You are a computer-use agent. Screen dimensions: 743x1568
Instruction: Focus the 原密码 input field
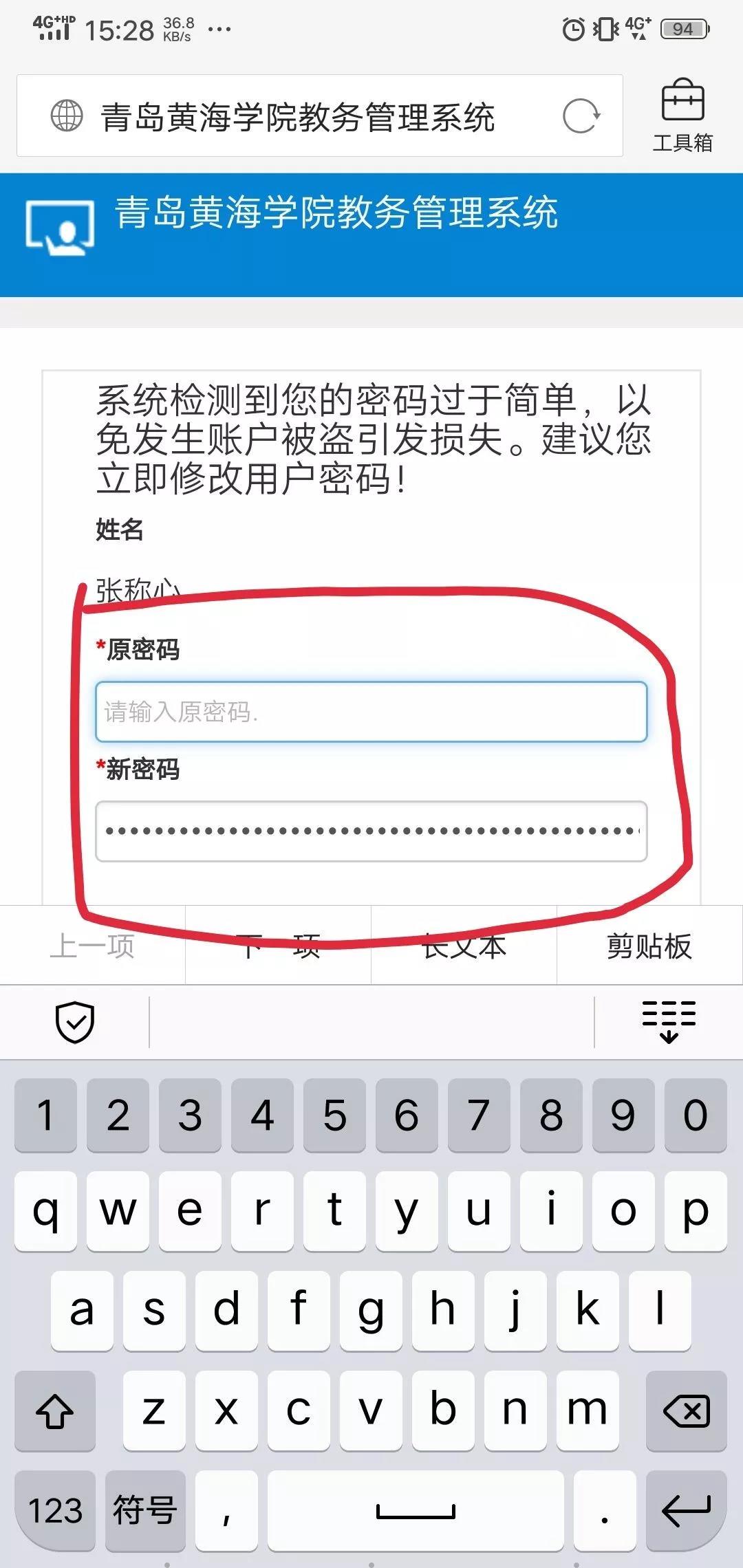(x=371, y=712)
